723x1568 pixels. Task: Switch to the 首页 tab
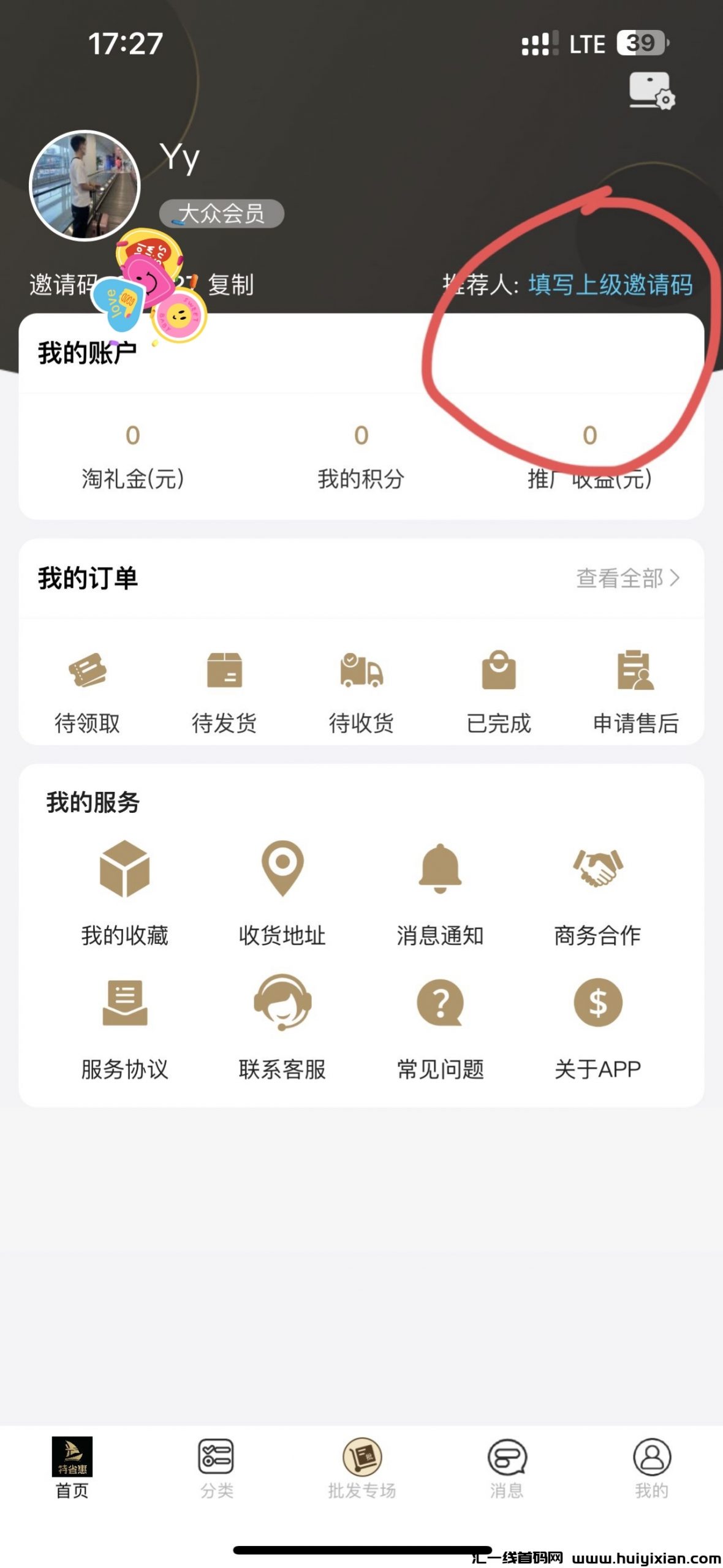tap(72, 1468)
